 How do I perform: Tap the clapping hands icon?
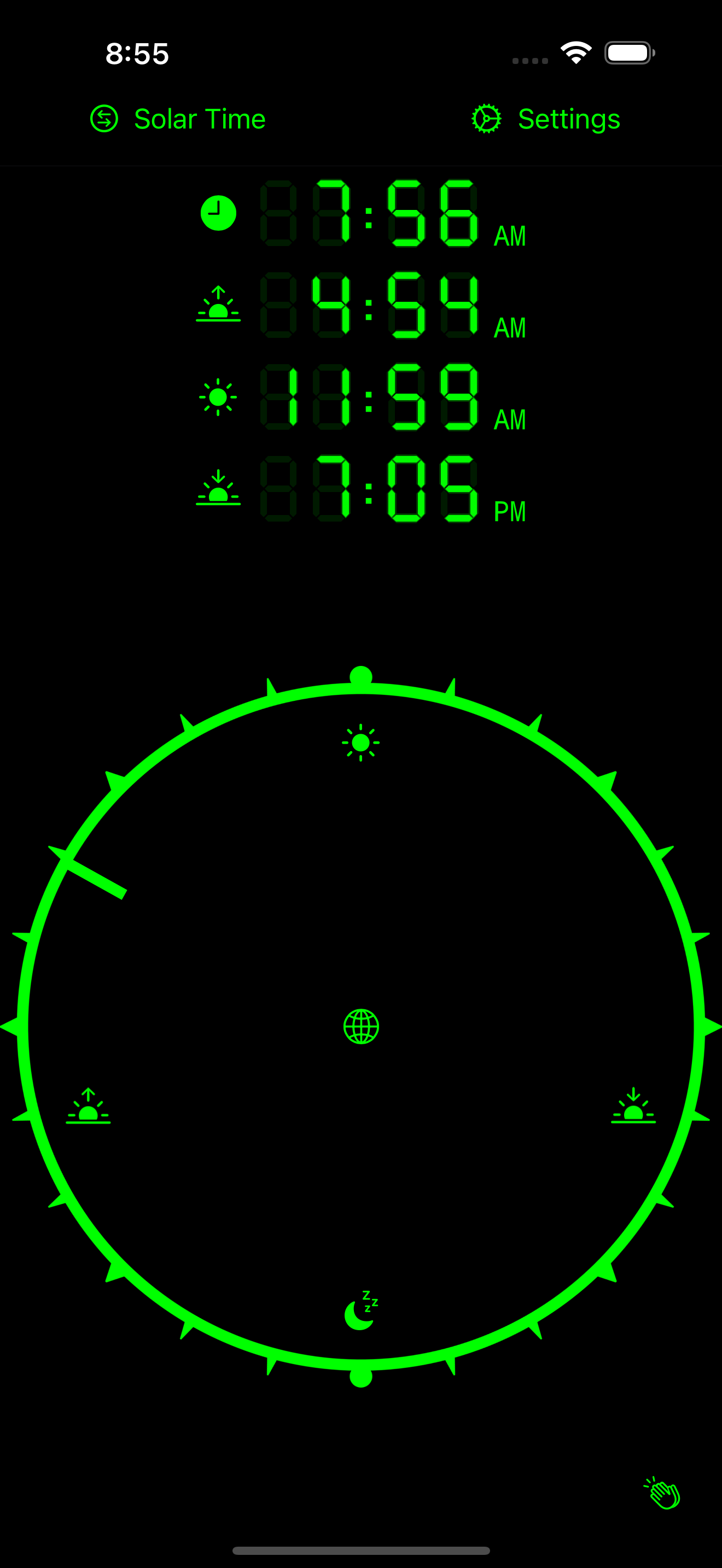click(x=662, y=1493)
